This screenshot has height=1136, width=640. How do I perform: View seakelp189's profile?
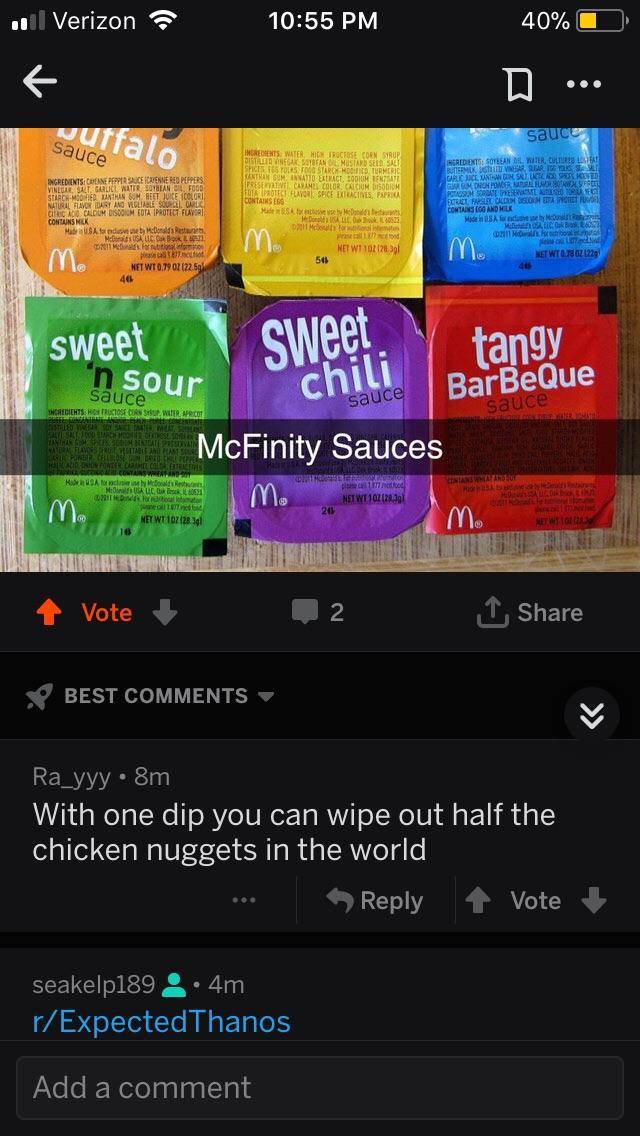tap(93, 984)
